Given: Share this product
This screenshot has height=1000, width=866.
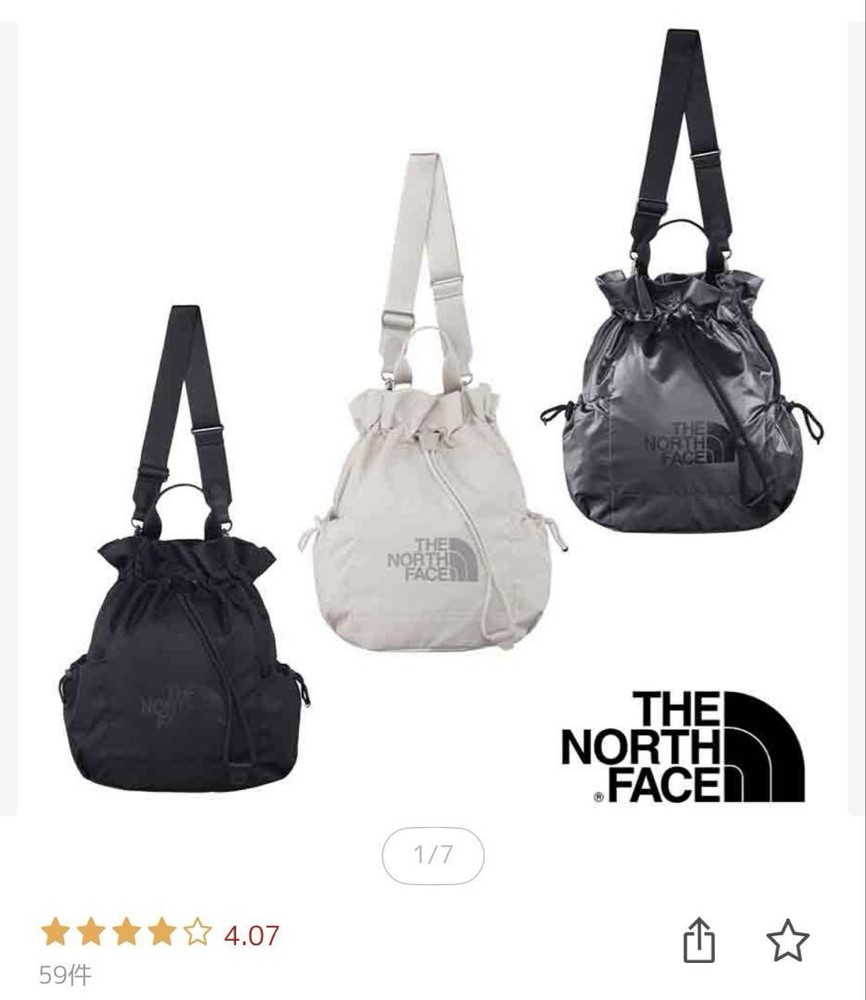Looking at the screenshot, I should [699, 939].
